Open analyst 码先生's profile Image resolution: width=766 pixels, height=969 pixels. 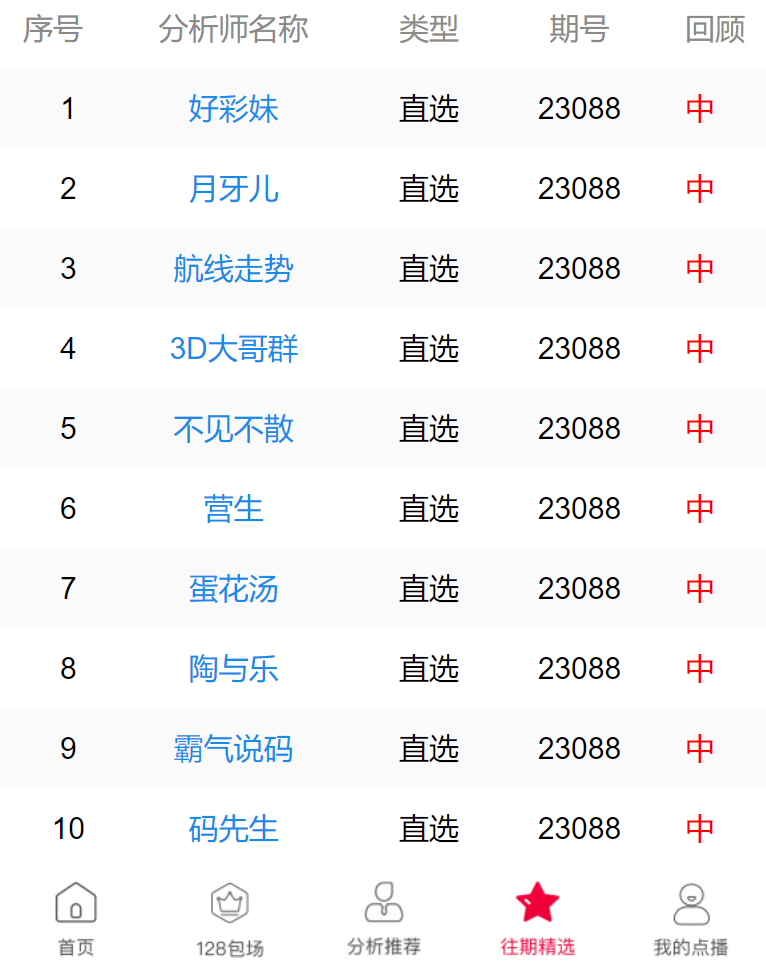233,829
